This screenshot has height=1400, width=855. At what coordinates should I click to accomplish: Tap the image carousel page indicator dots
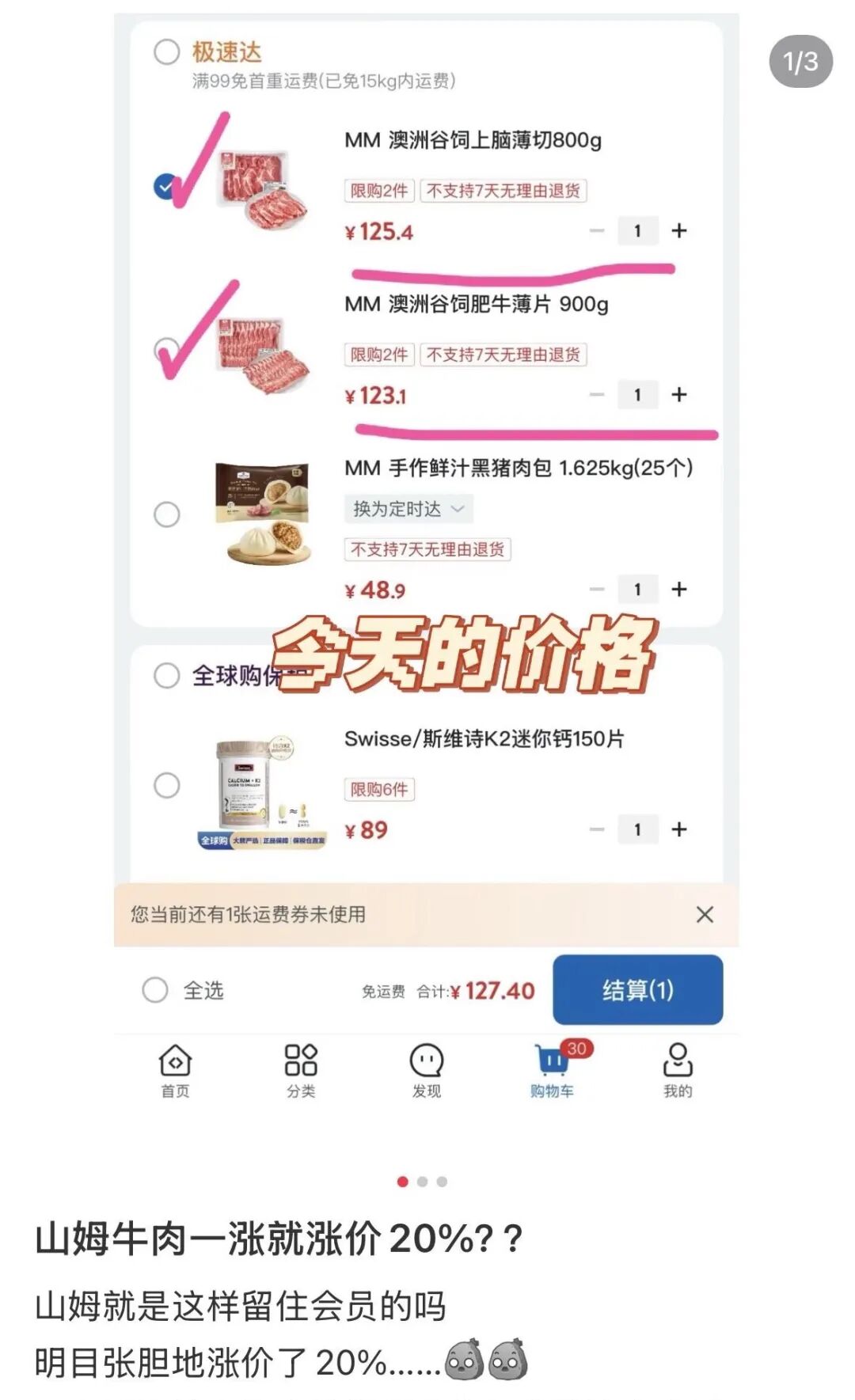[422, 1182]
